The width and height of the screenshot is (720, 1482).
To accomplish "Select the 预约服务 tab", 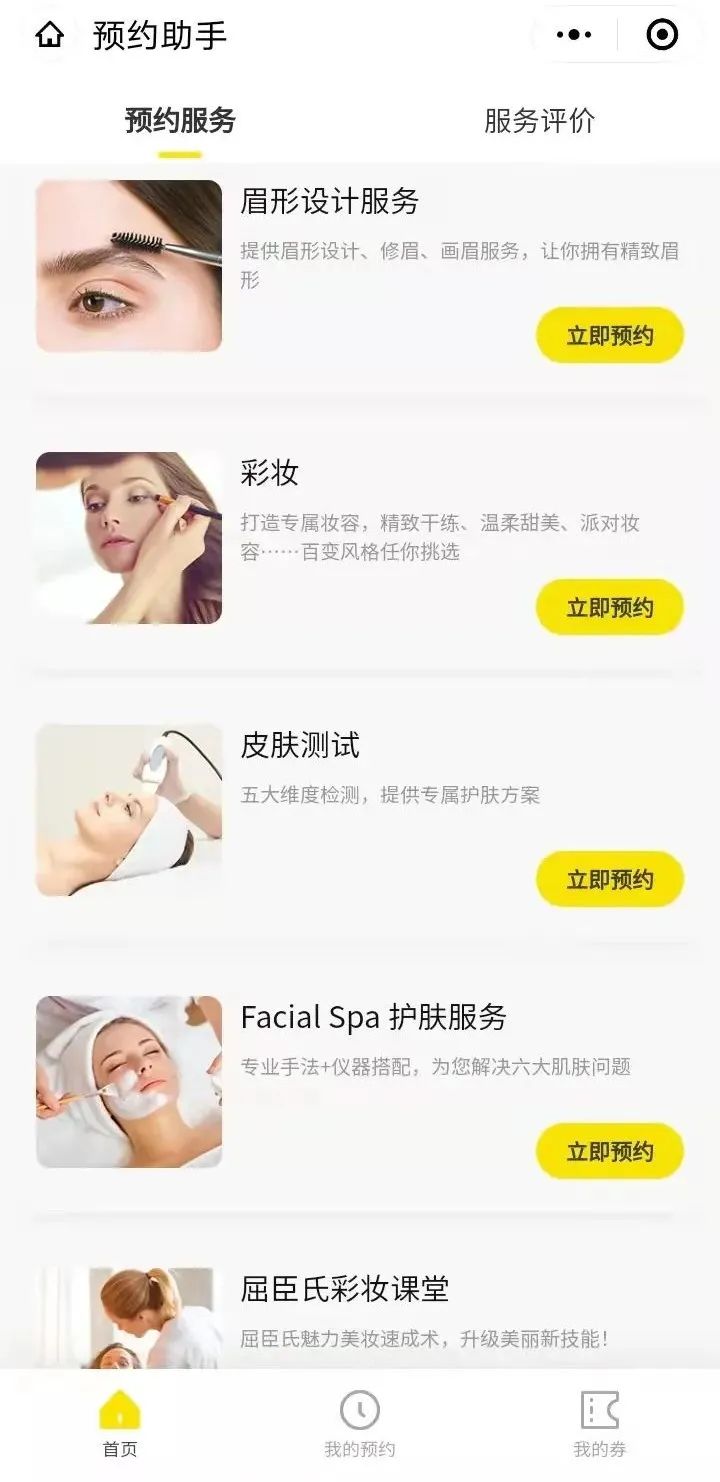I will tap(180, 121).
